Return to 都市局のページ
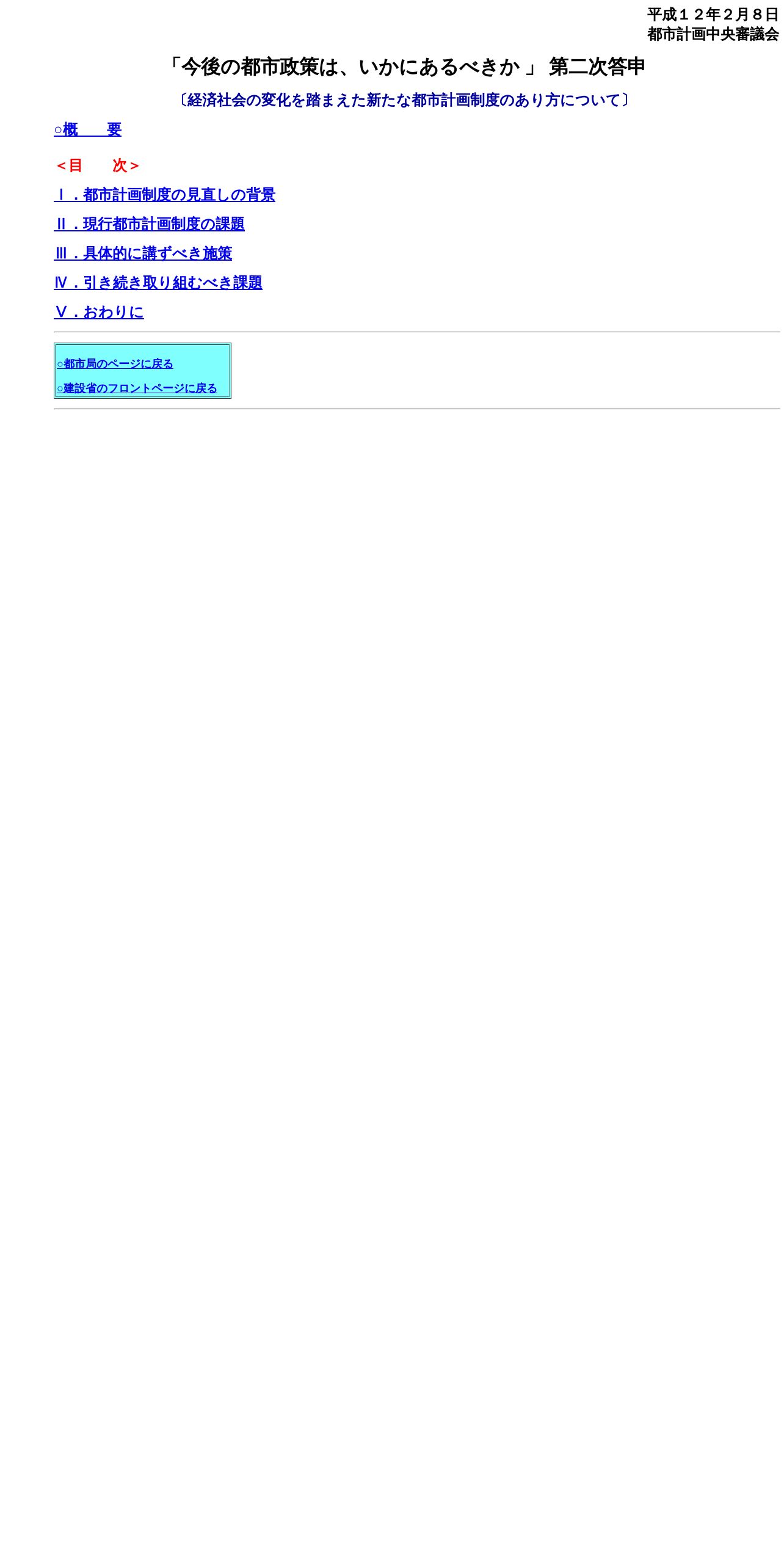Viewport: 784px width, 1568px height. point(115,364)
